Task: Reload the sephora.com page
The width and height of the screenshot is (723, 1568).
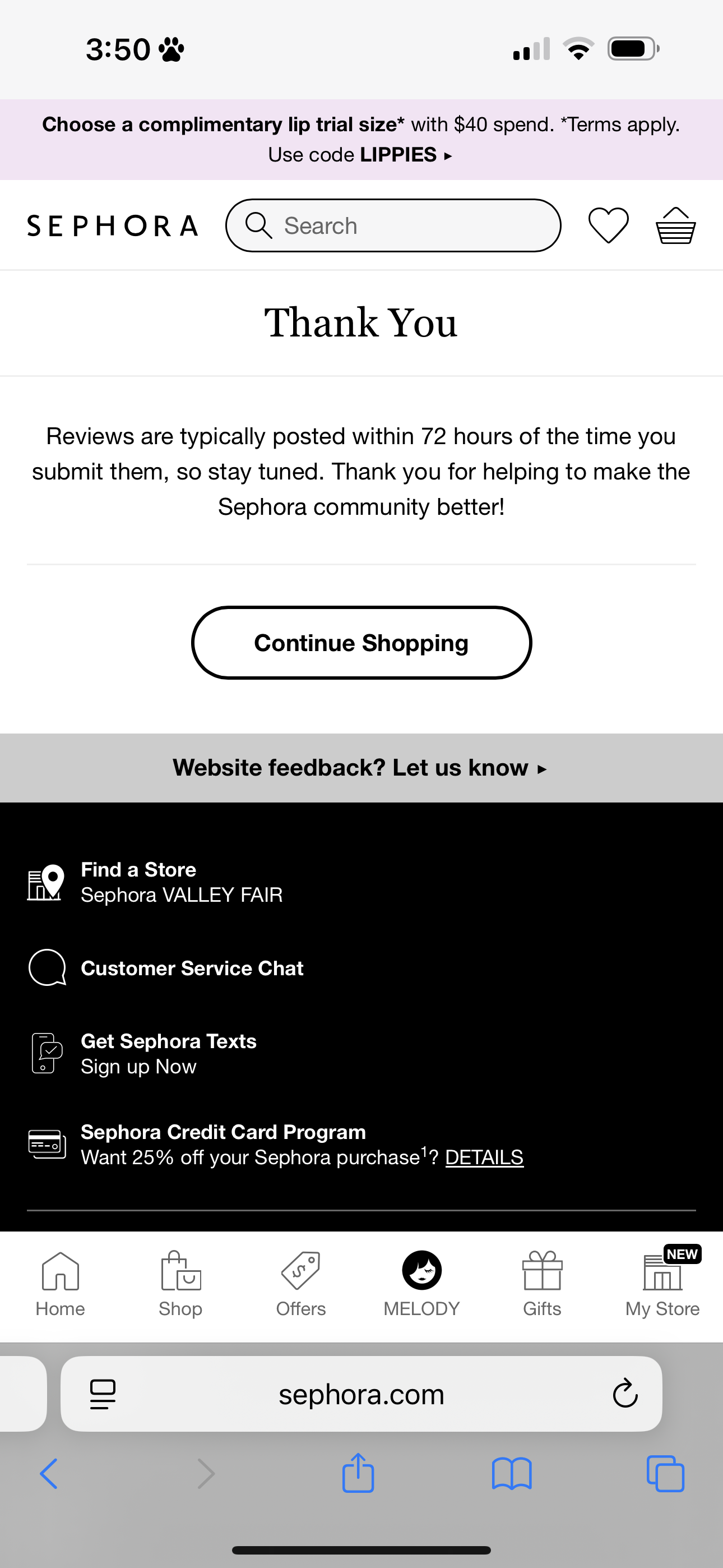Action: coord(624,1394)
